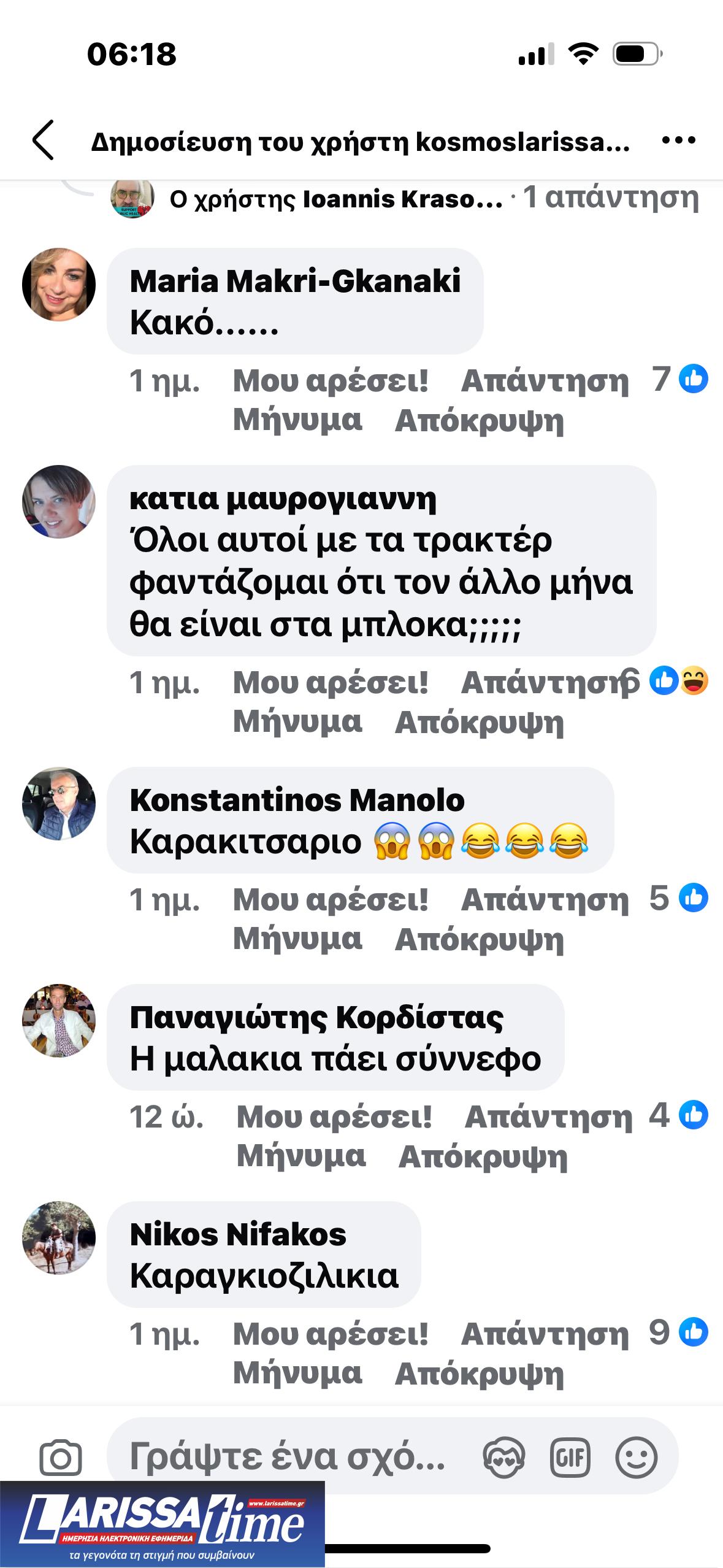Like Παναγιώτης Κορδίστας's comment
Image resolution: width=723 pixels, height=1568 pixels.
[334, 1116]
